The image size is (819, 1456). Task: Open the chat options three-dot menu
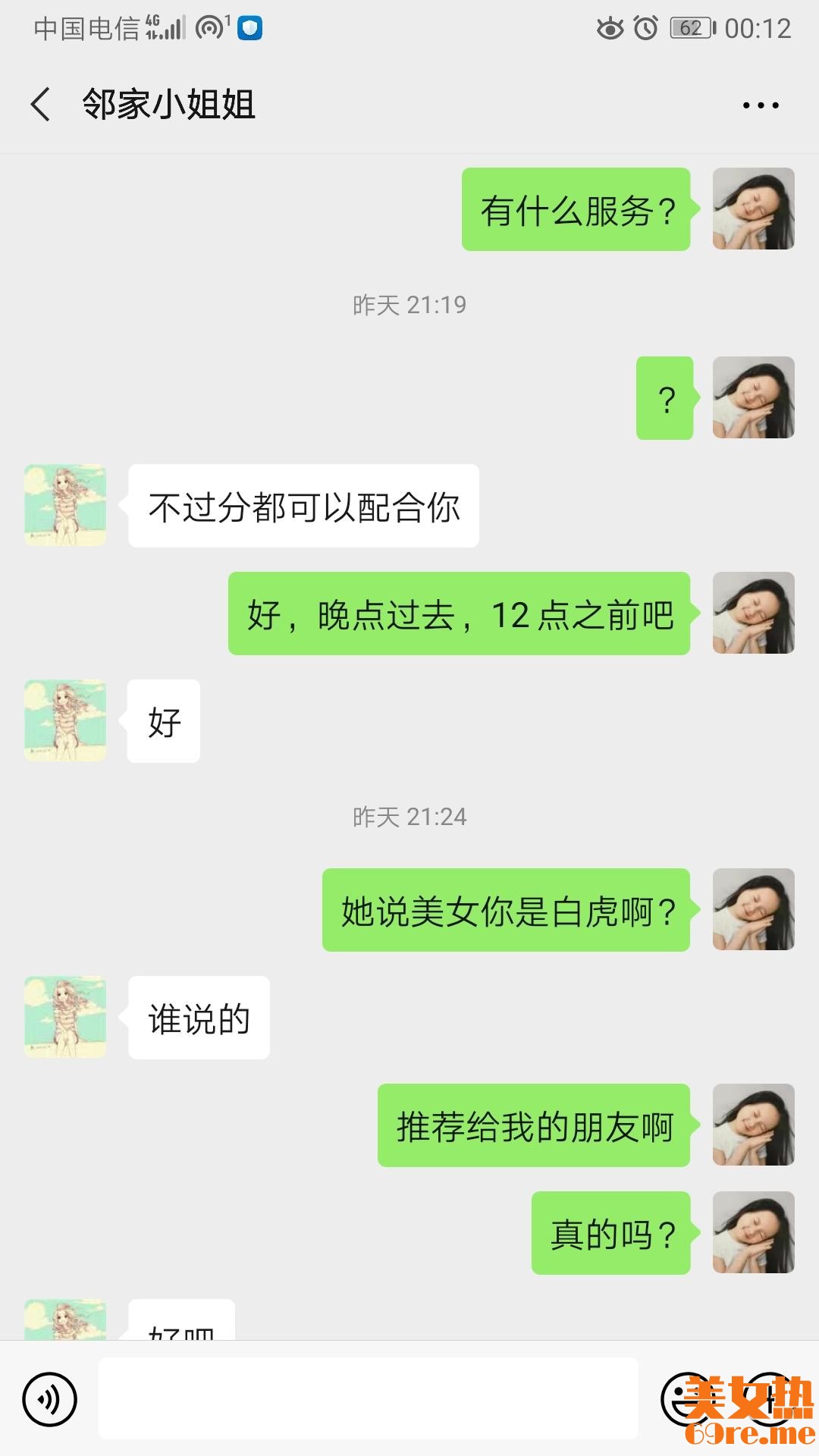click(761, 105)
